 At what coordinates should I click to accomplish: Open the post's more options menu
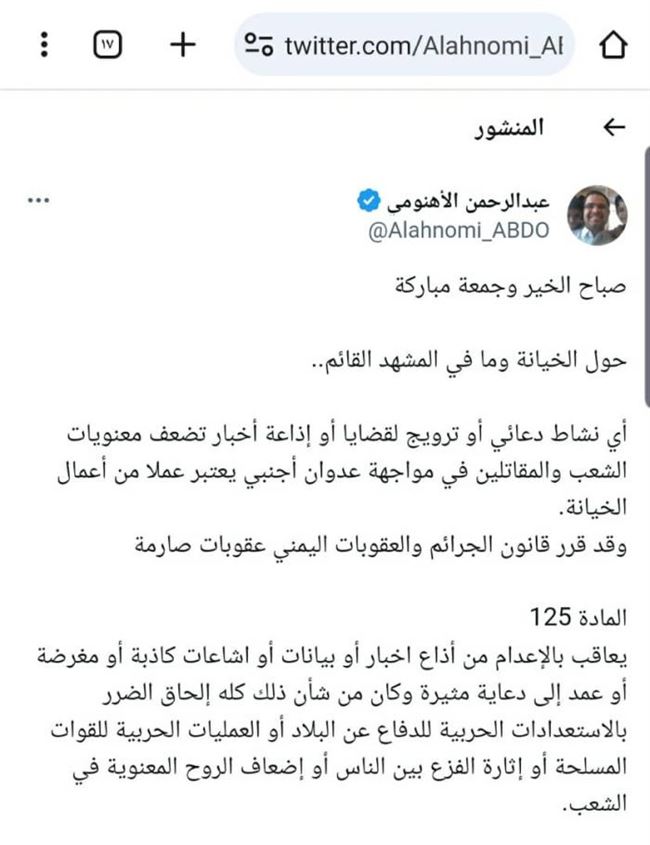point(39,202)
